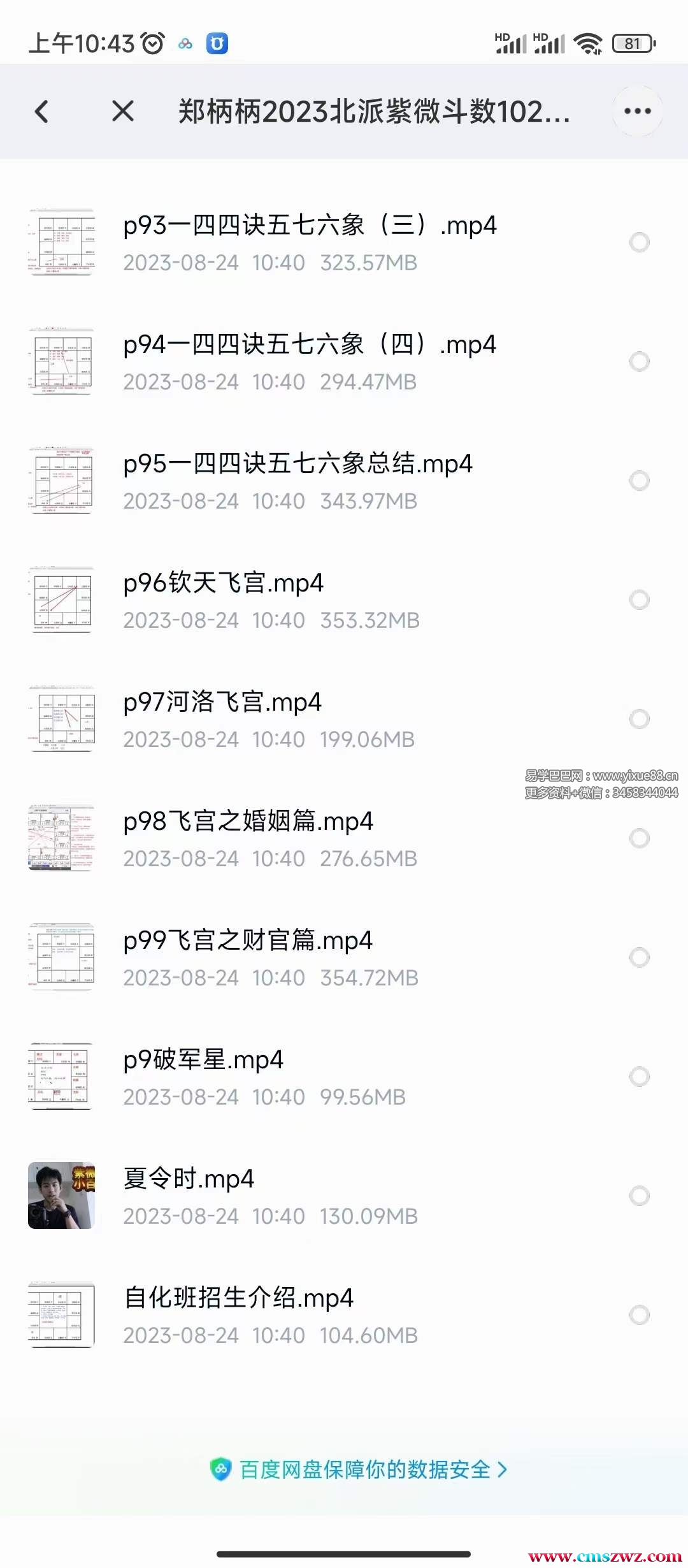688x1568 pixels.
Task: Select the radio for p98飞宫之婚姻篇.mp4
Action: pyautogui.click(x=639, y=838)
